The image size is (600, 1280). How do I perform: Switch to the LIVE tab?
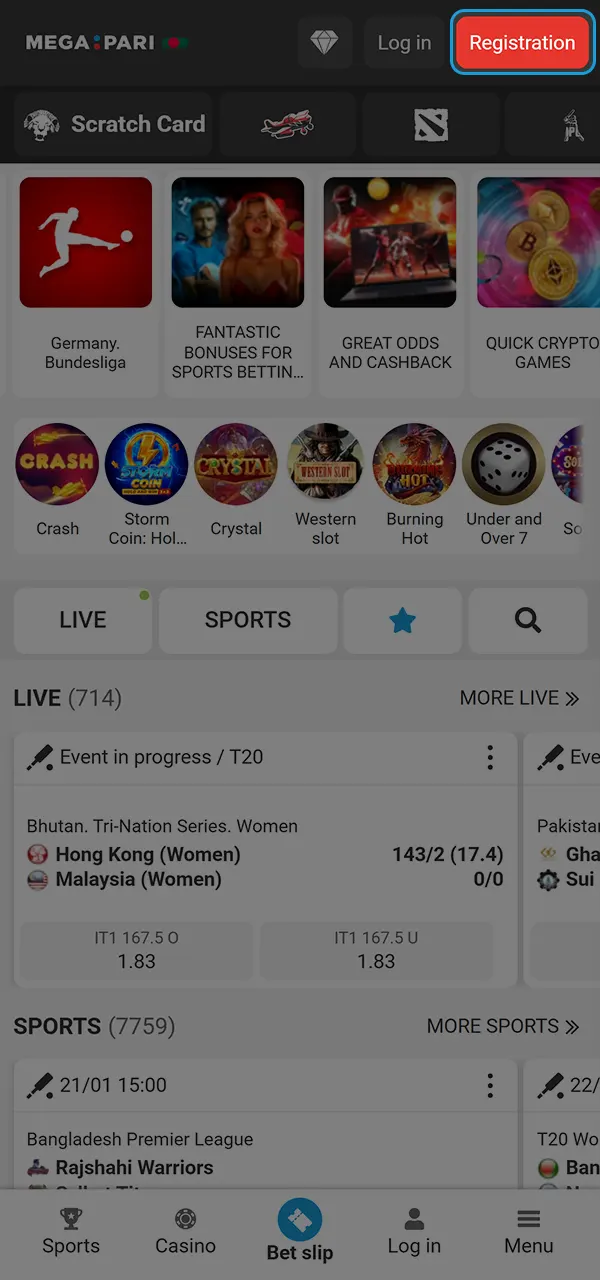click(83, 620)
